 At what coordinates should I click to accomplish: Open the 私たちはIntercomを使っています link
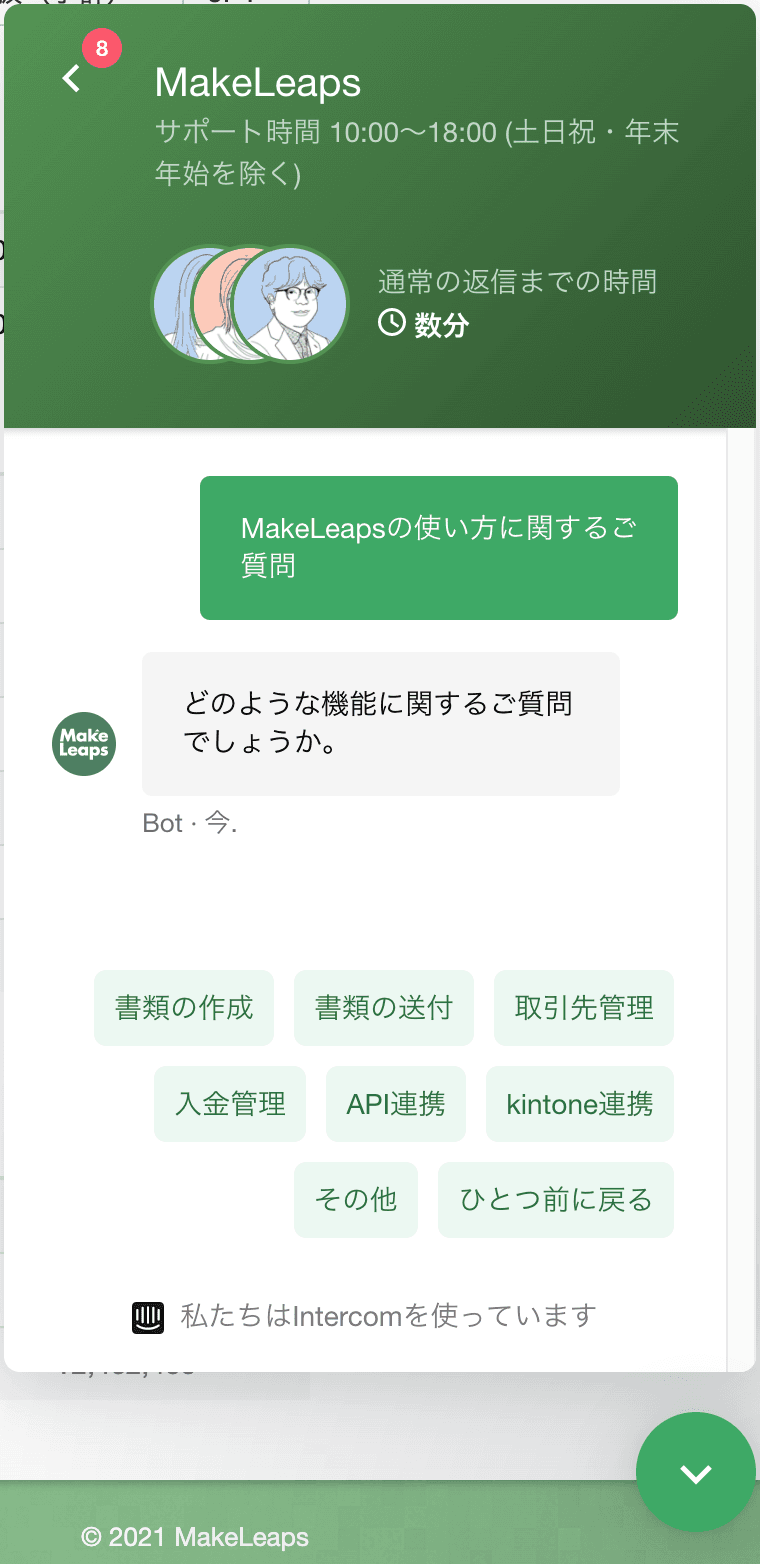365,1315
